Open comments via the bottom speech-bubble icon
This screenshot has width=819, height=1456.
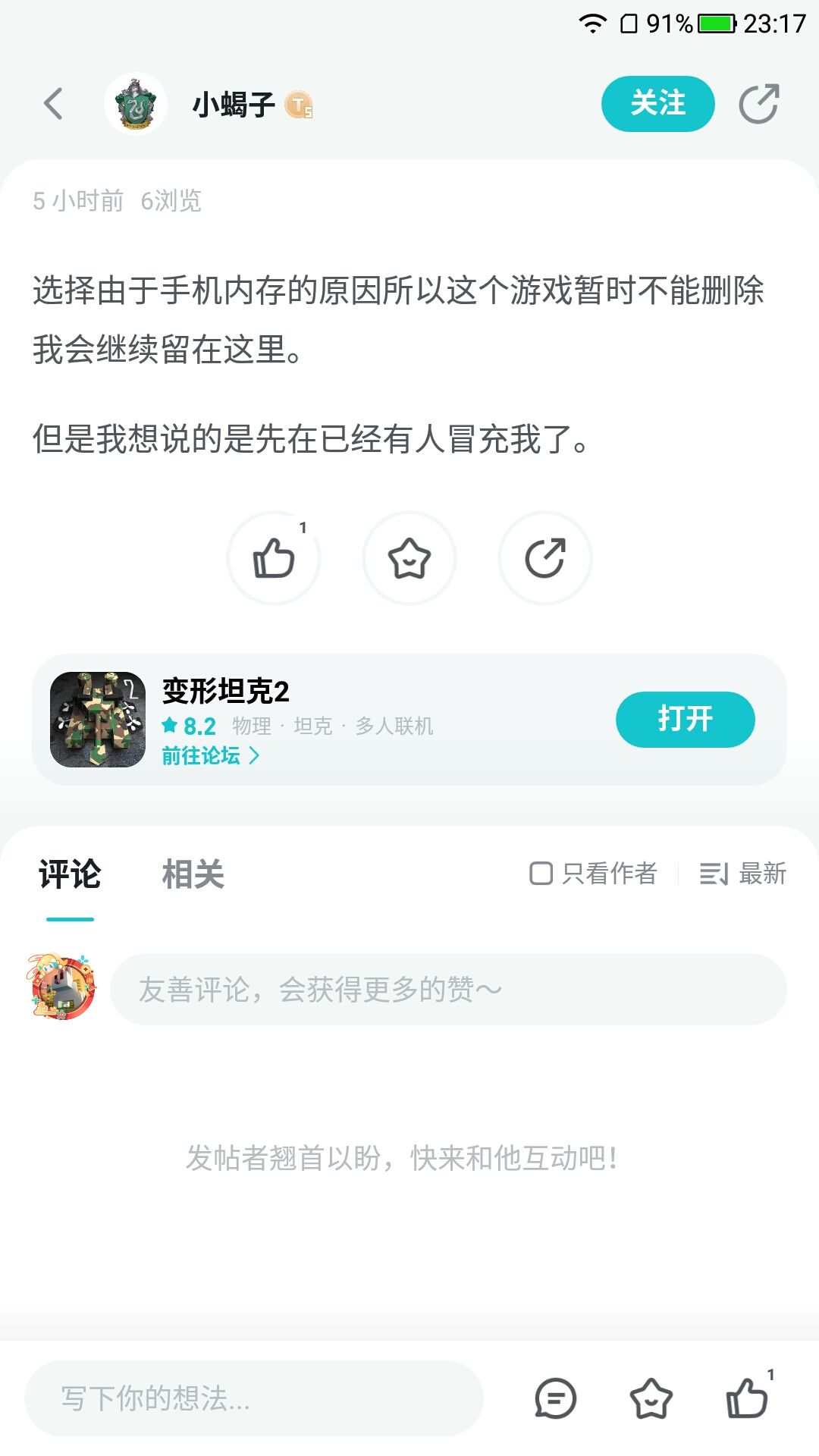click(x=556, y=1398)
